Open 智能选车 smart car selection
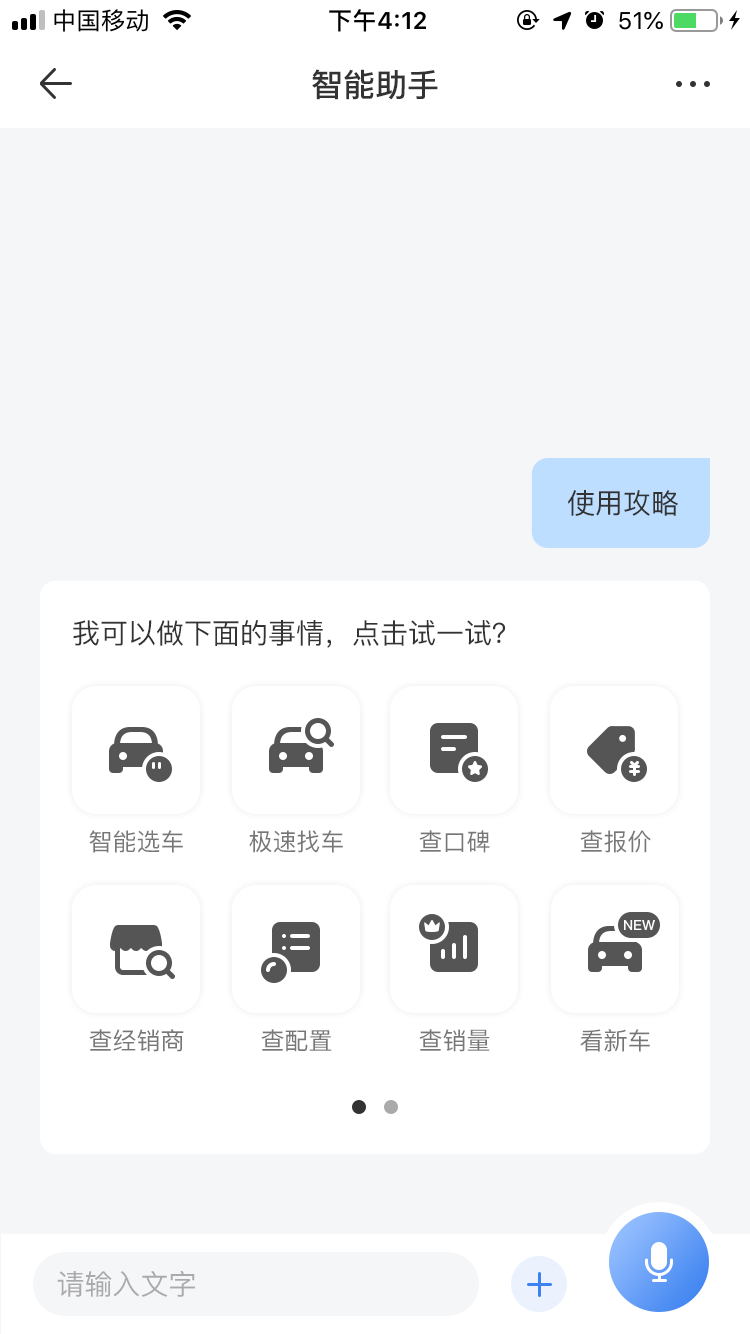 tap(136, 751)
